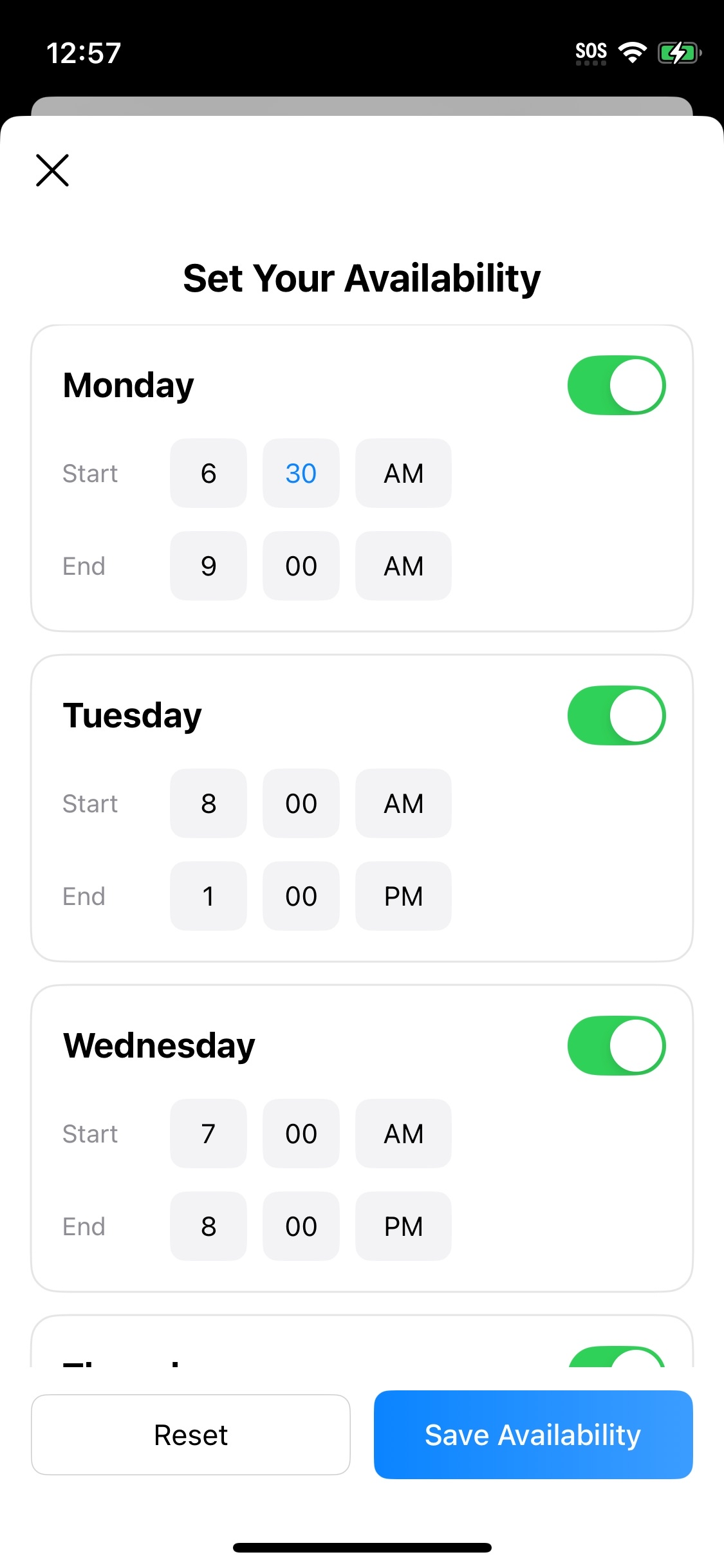Edit Monday's end minutes field
The image size is (724, 1568).
point(301,566)
